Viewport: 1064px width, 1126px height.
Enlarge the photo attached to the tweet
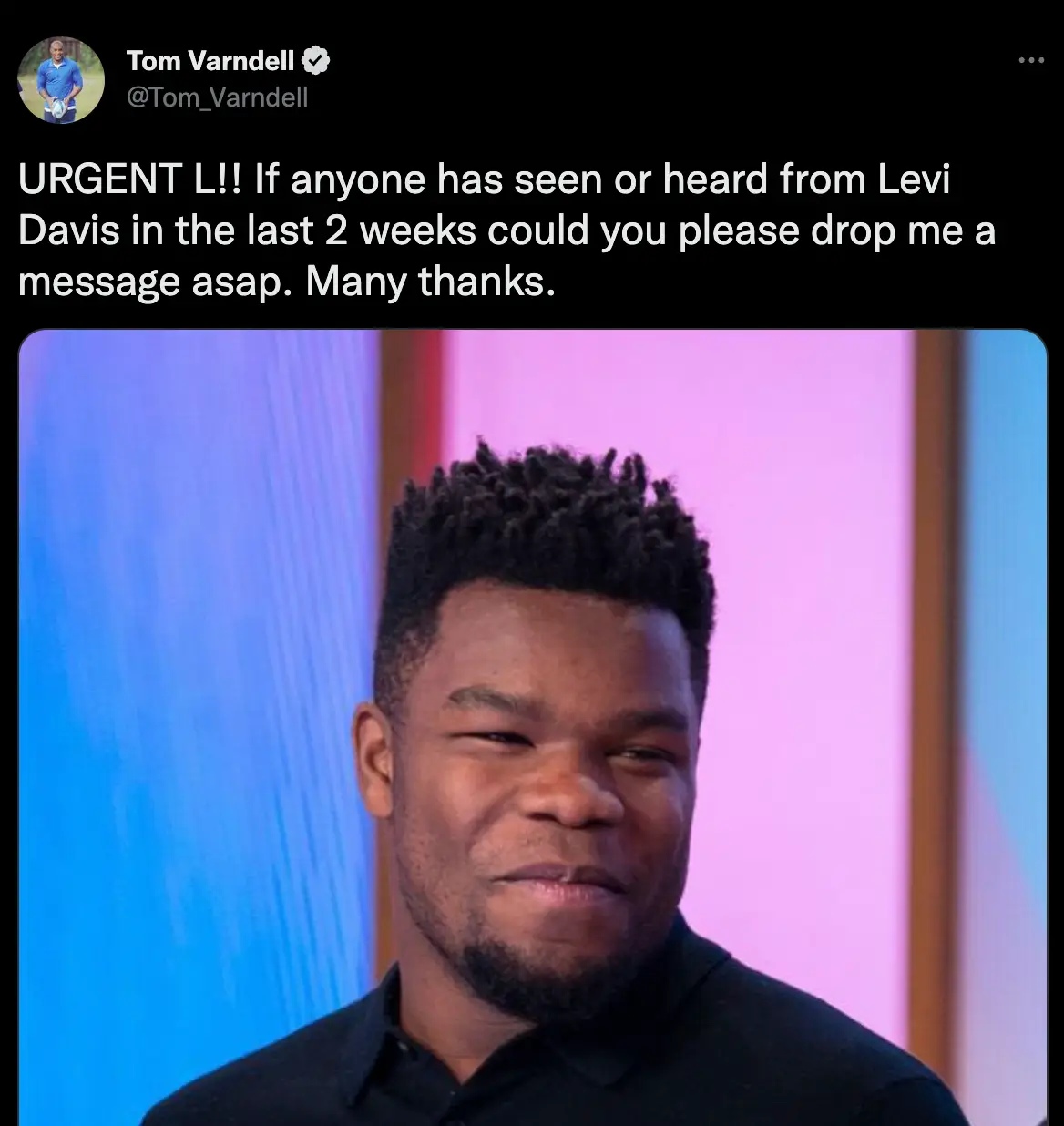(532, 727)
